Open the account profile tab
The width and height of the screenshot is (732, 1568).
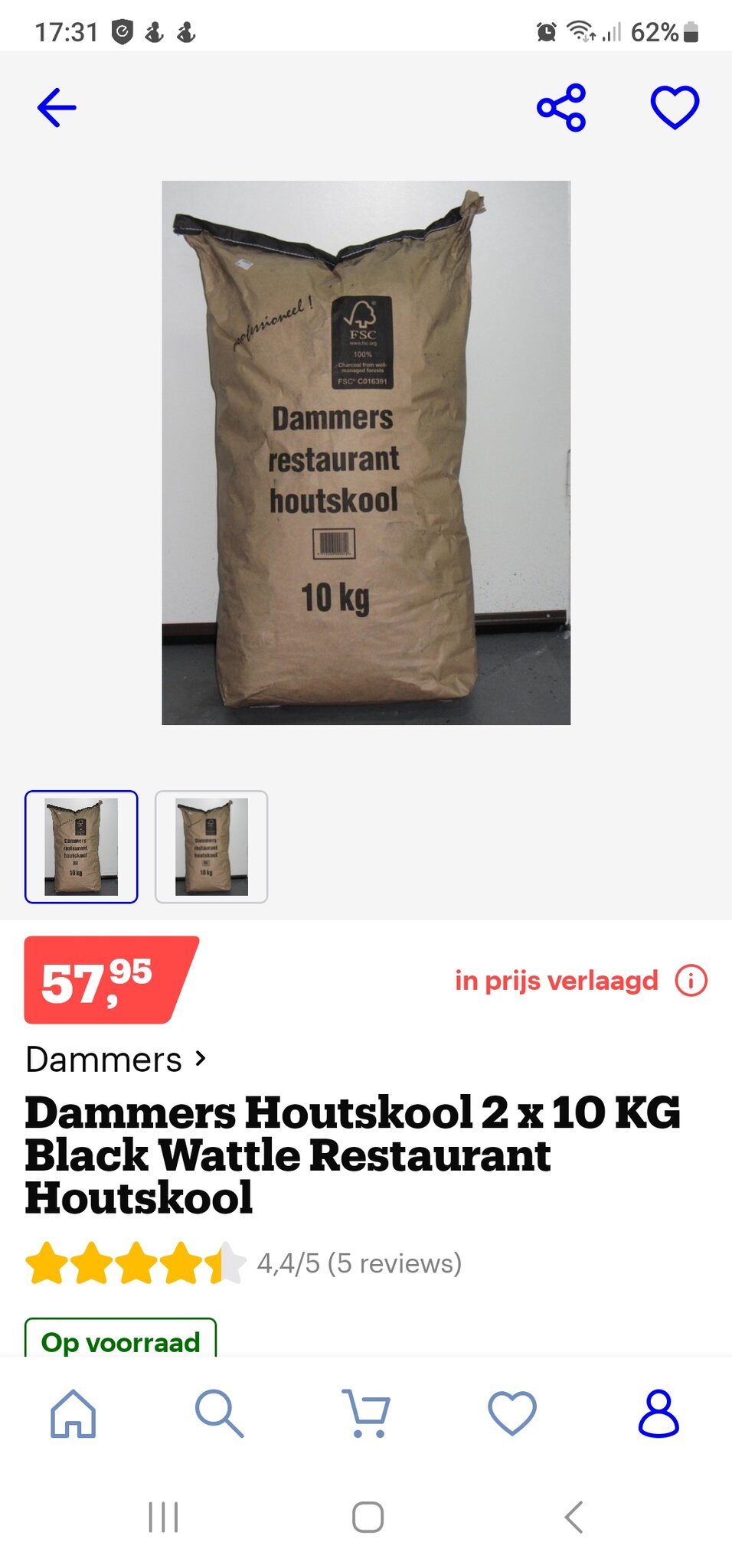click(658, 1413)
